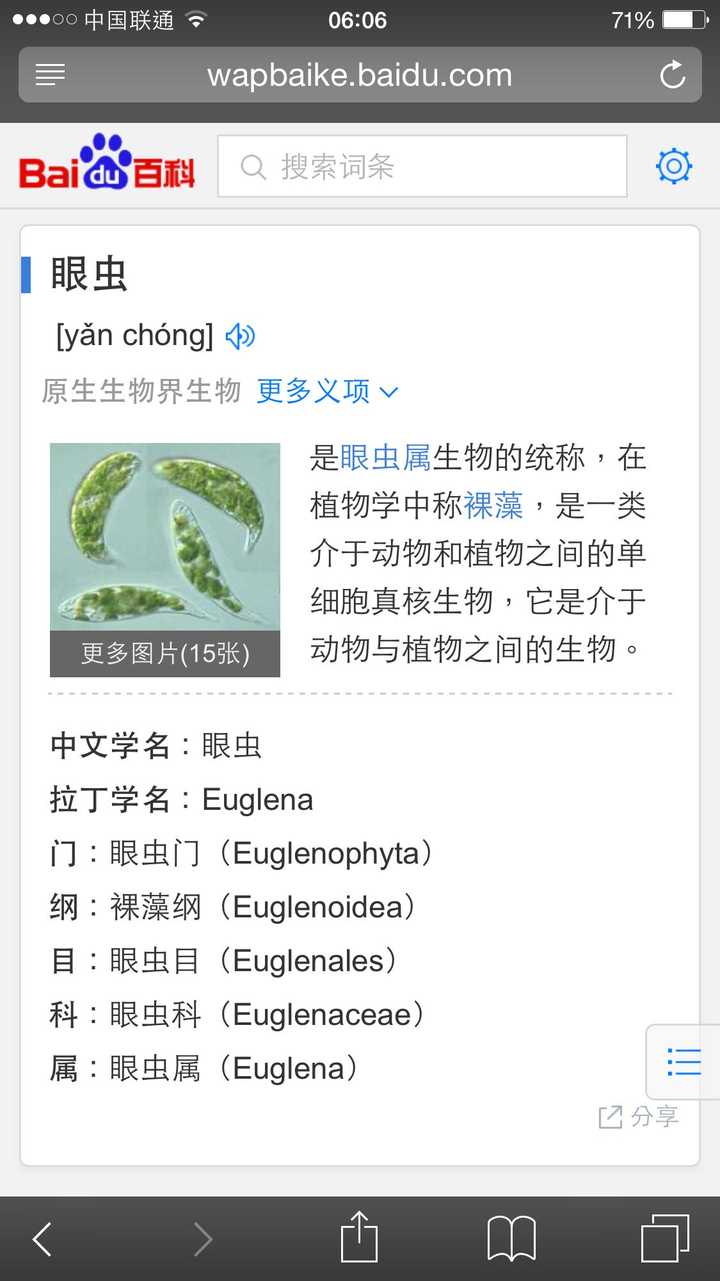The width and height of the screenshot is (720, 1281).
Task: Tap the Baidu 百科 logo to go home
Action: tap(107, 163)
